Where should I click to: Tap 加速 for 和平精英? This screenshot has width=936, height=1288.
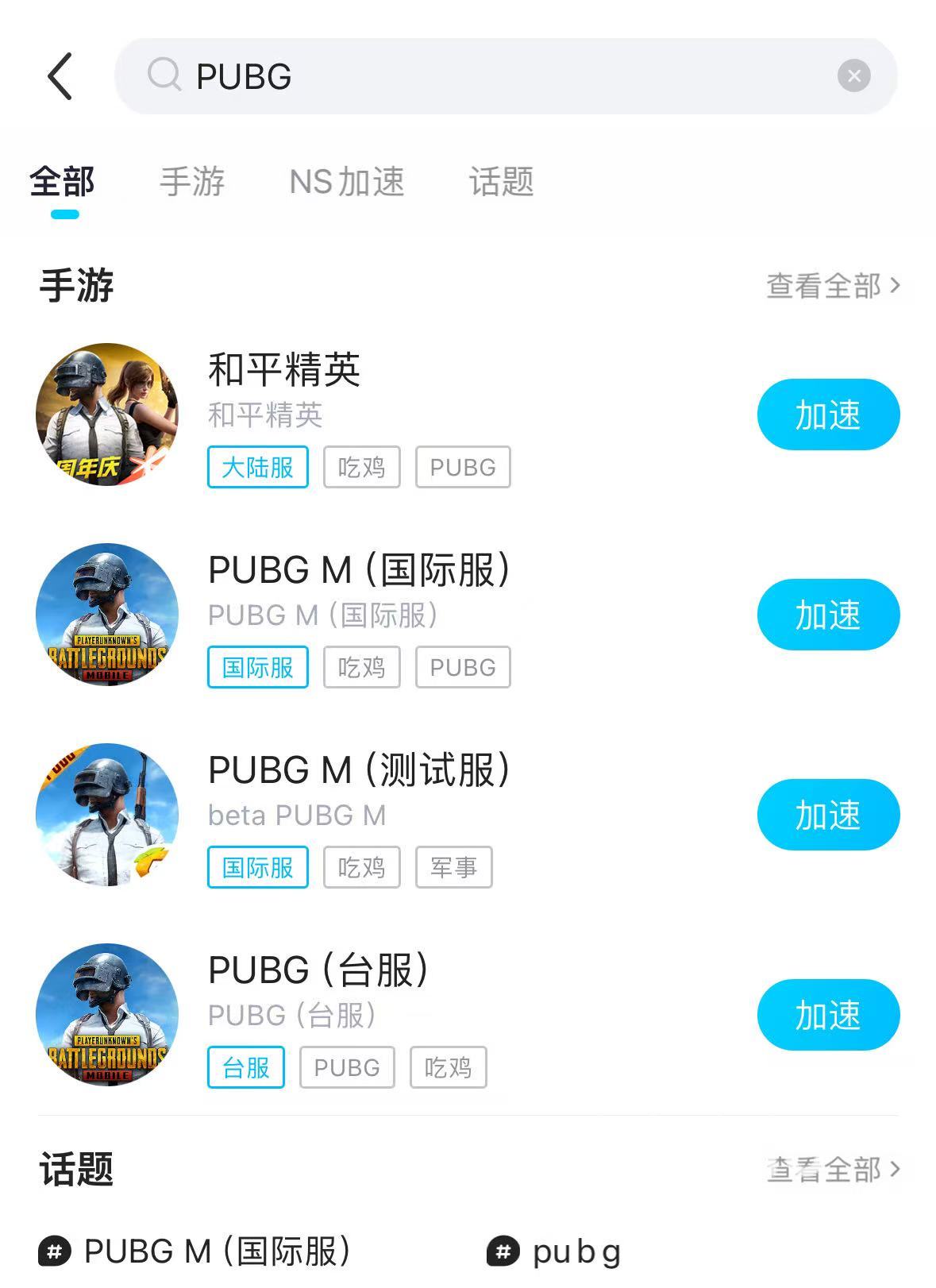(x=828, y=415)
